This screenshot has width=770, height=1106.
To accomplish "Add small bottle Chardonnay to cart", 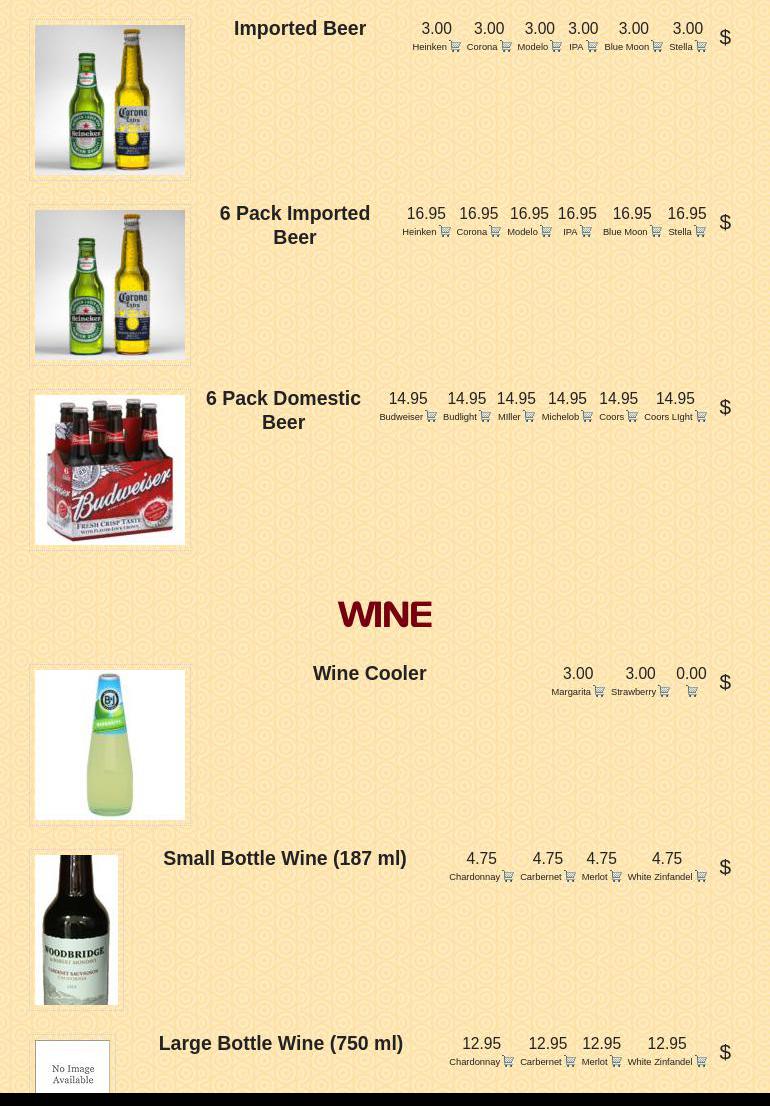I will tap(508, 876).
